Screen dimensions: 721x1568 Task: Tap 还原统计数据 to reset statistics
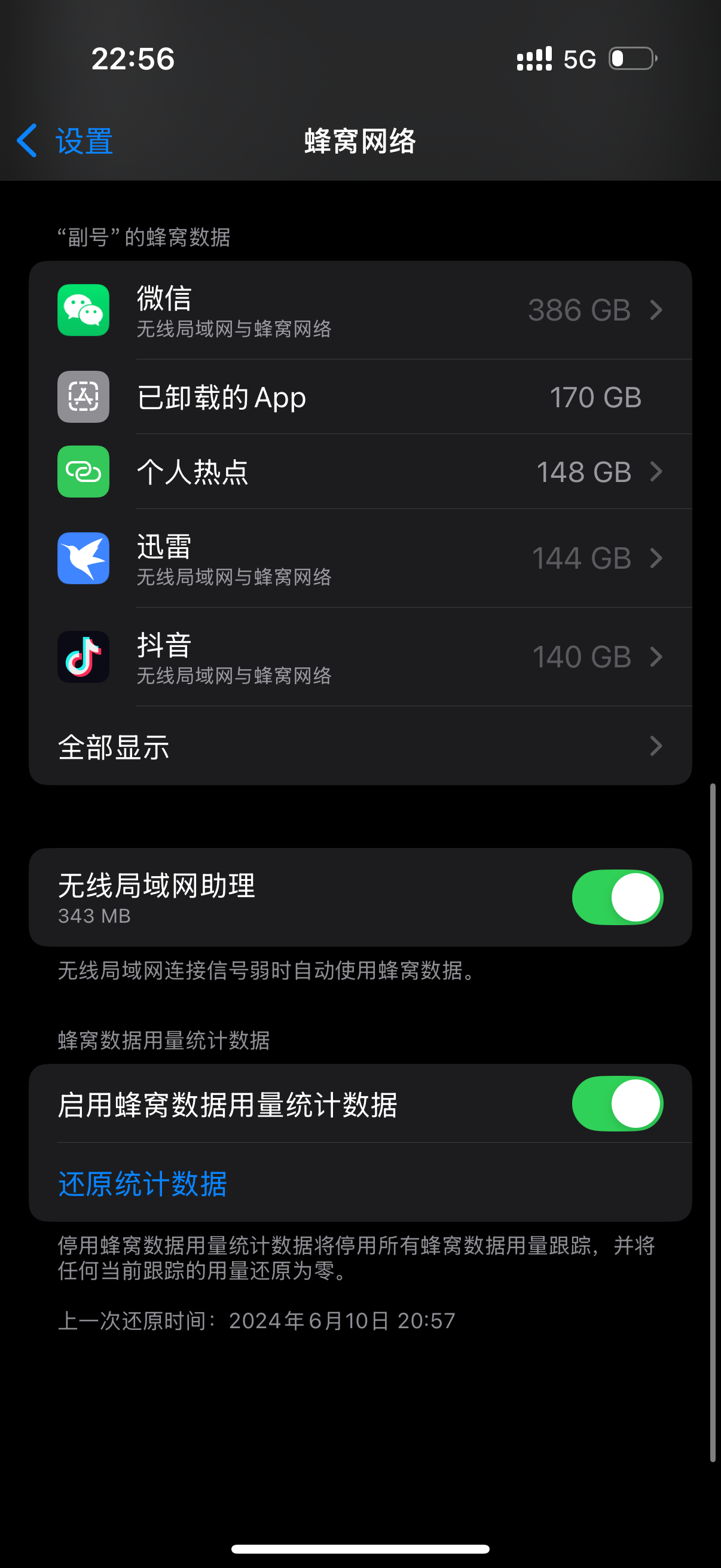142,1183
